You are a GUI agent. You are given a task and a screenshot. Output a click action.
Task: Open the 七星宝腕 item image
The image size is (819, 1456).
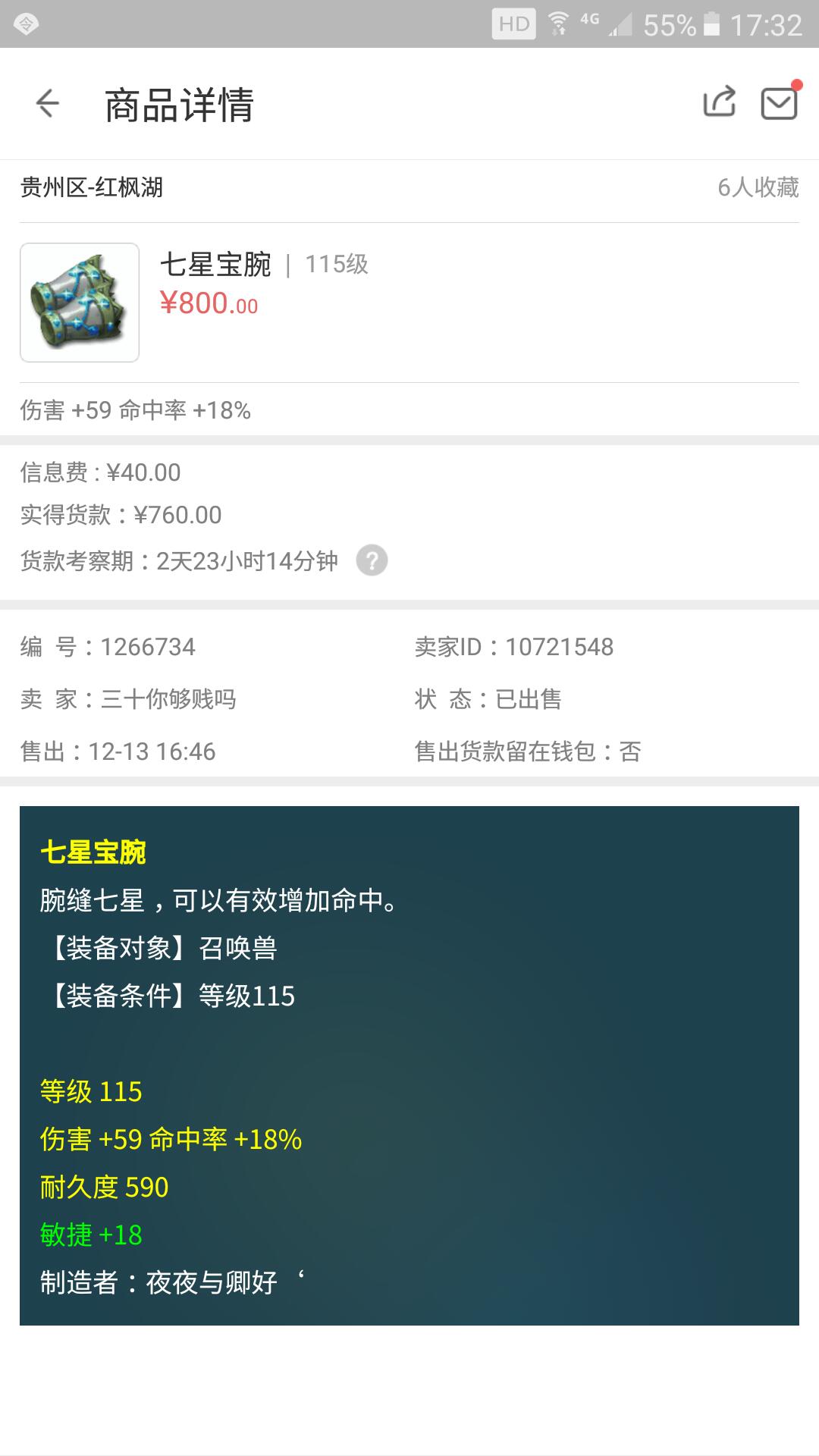(x=80, y=303)
